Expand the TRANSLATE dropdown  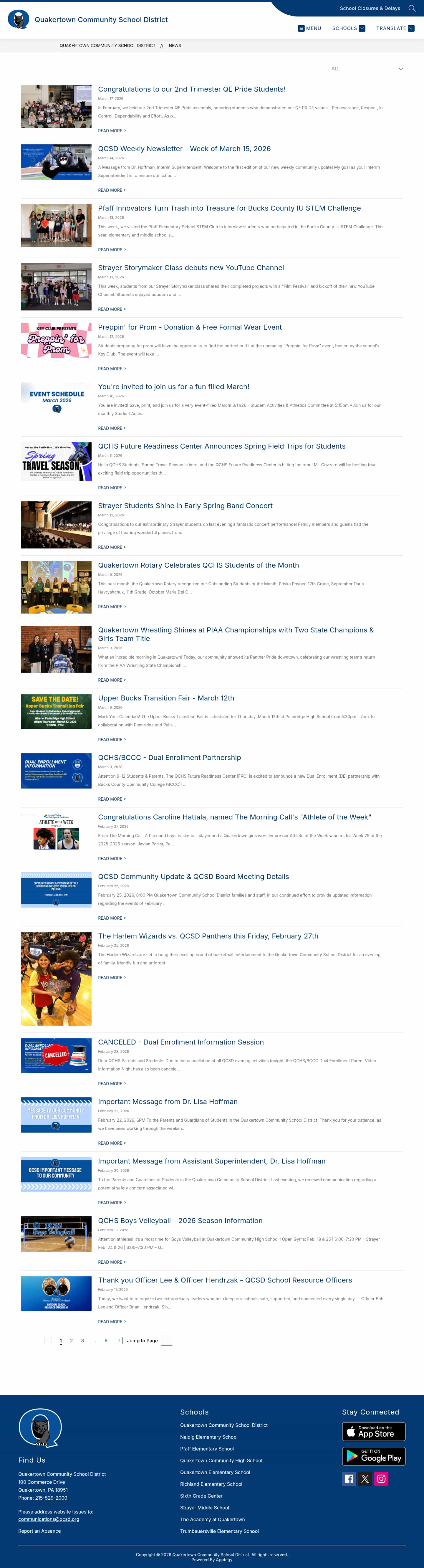tap(395, 29)
